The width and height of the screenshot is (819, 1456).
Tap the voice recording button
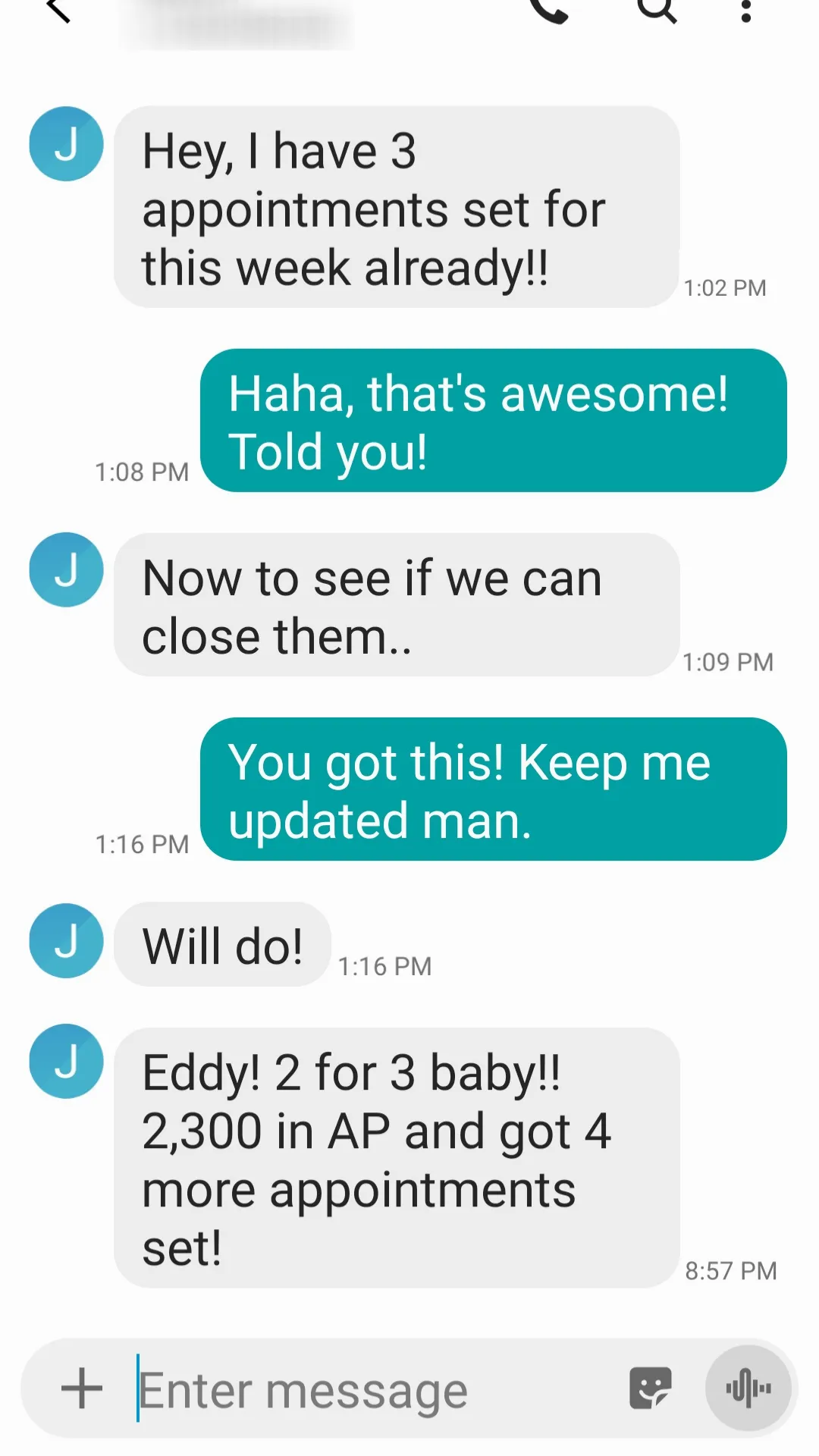[x=748, y=1389]
